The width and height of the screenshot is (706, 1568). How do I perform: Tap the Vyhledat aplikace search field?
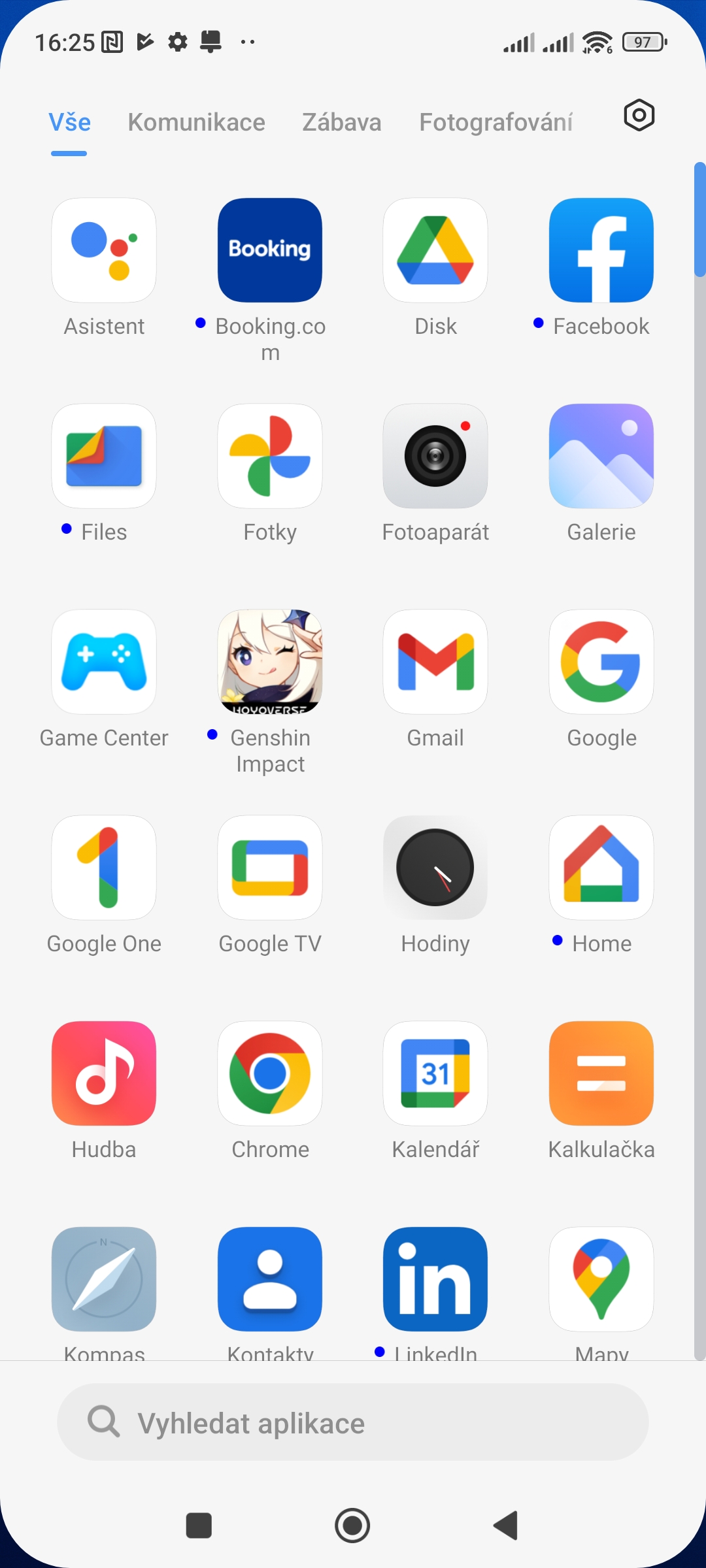click(353, 1422)
